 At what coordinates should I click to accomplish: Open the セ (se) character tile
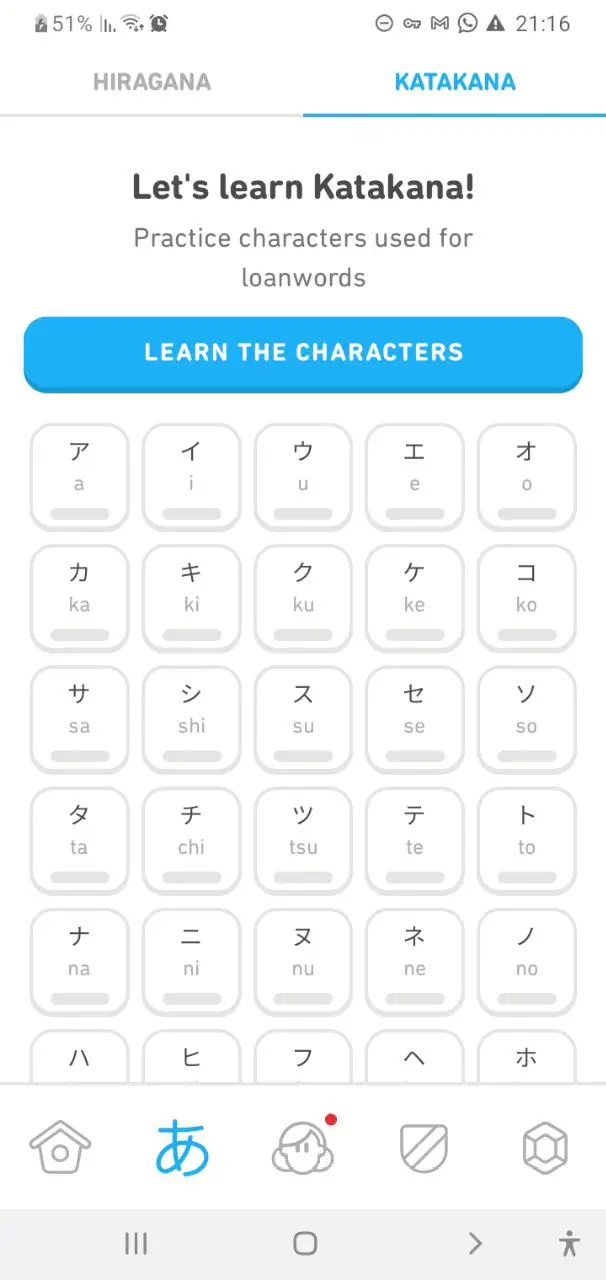pyautogui.click(x=414, y=719)
